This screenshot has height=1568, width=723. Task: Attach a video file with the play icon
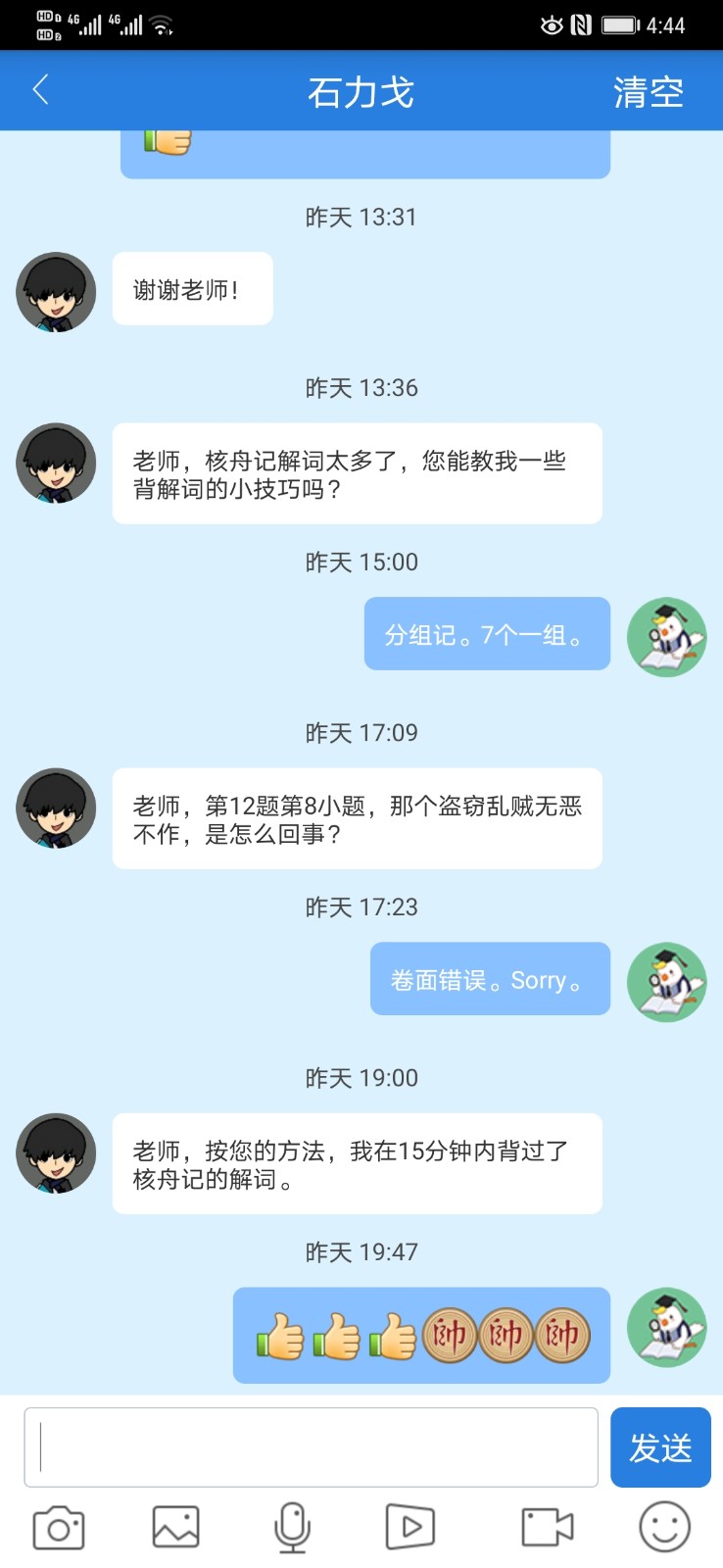pyautogui.click(x=410, y=1527)
